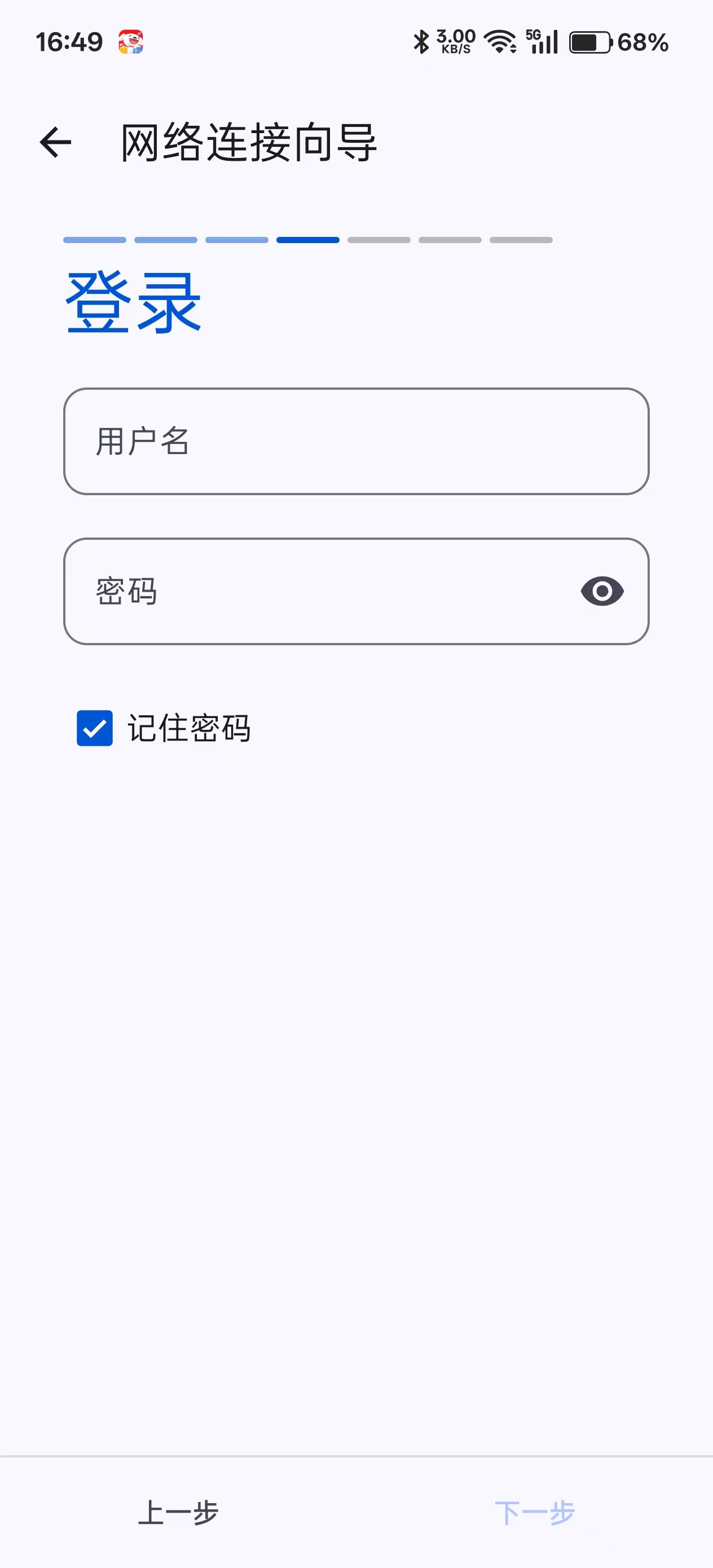Tap the 密码 input field
This screenshot has height=1568, width=713.
316,591
